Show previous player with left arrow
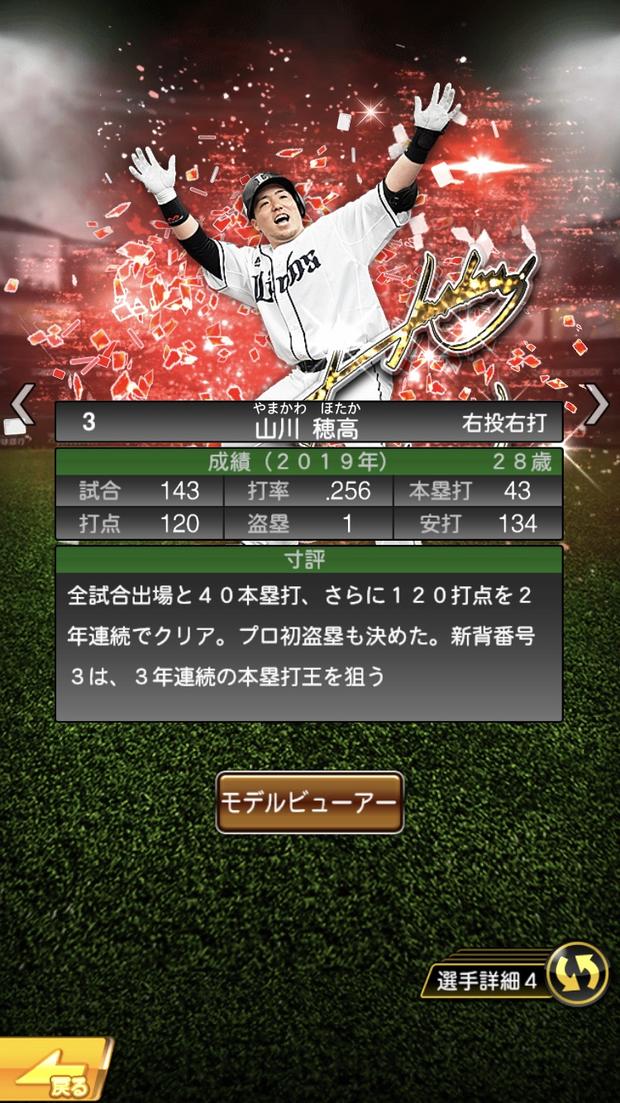Screen dimensions: 620x1103 click(x=22, y=405)
